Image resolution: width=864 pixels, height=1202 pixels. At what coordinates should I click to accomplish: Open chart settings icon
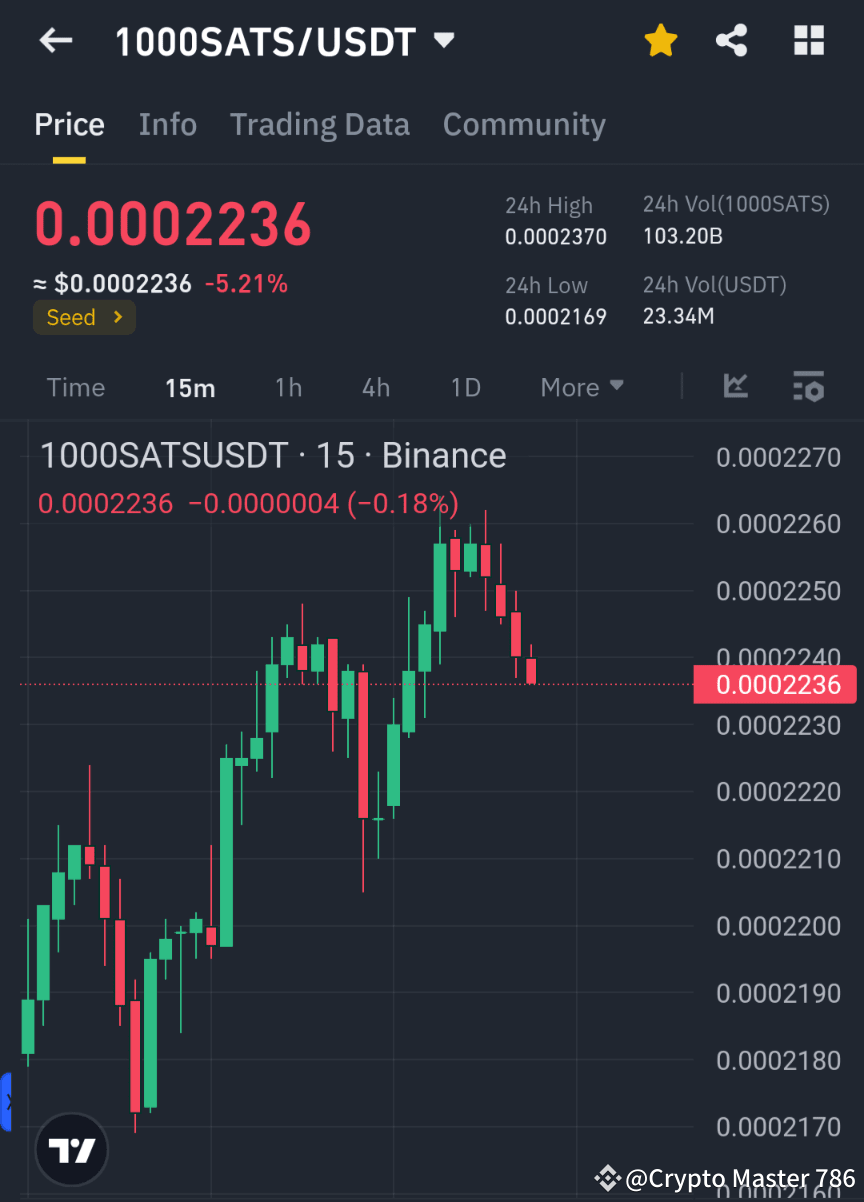pyautogui.click(x=808, y=387)
